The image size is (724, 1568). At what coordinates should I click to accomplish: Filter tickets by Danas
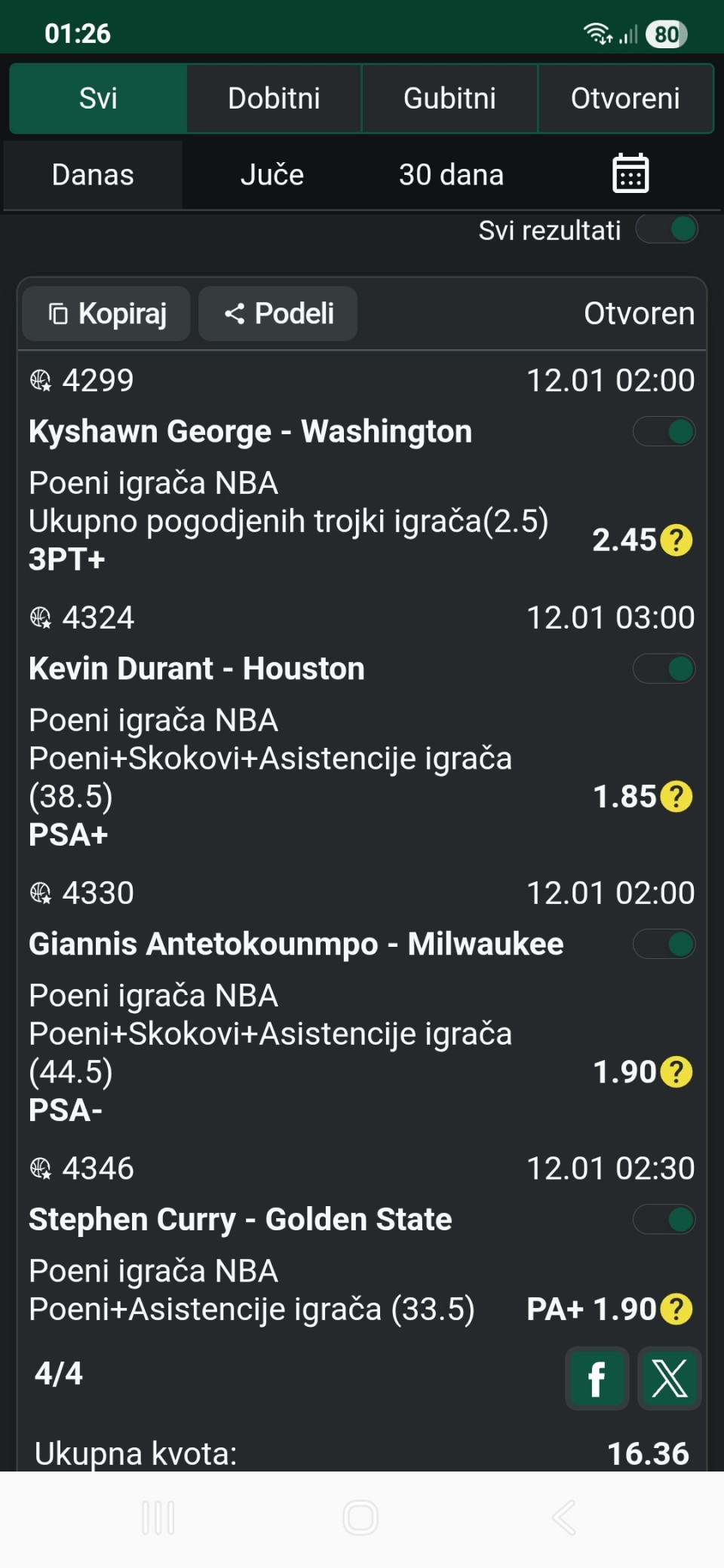[93, 175]
